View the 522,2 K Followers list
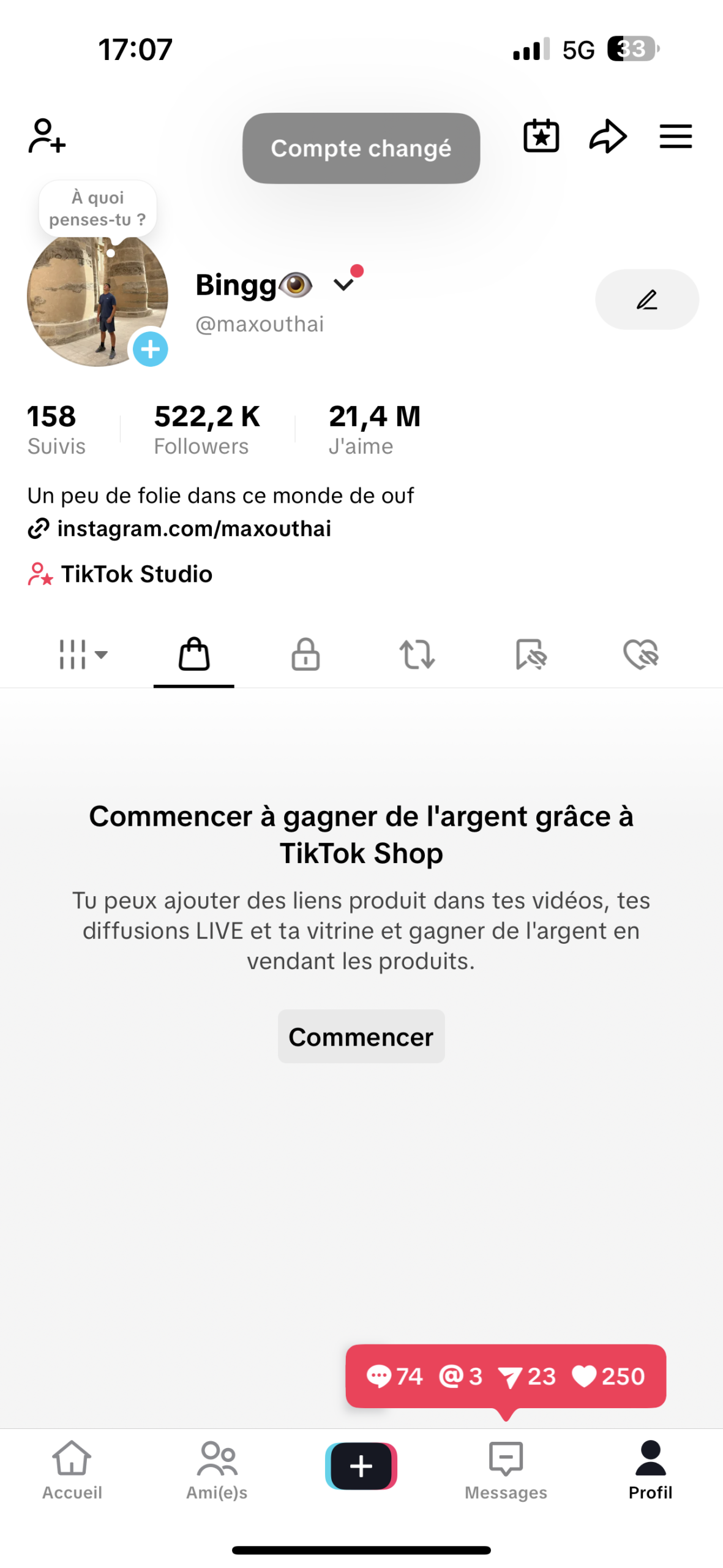Viewport: 723px width, 1568px height. (x=207, y=429)
